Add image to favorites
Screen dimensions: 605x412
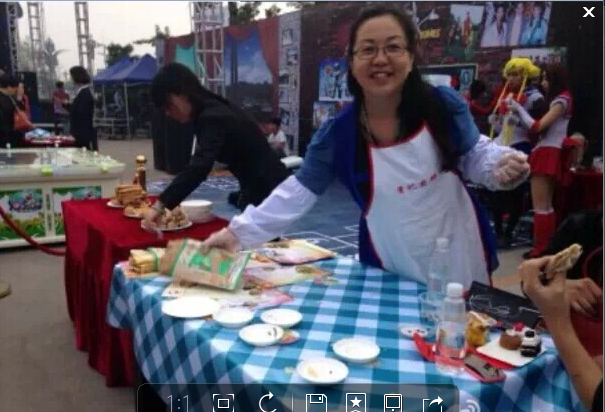[x=355, y=402]
